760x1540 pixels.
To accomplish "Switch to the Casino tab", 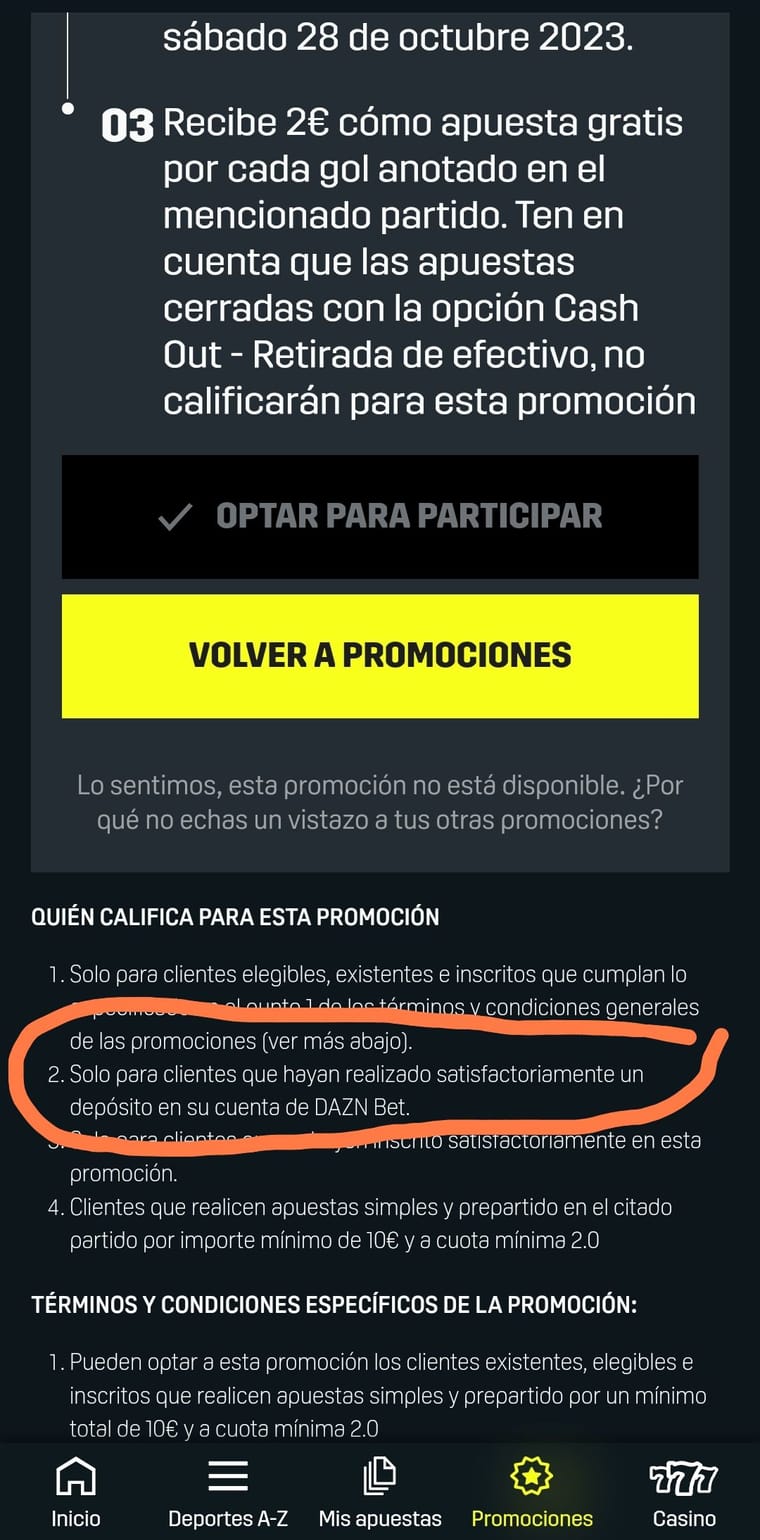I will [x=684, y=1493].
